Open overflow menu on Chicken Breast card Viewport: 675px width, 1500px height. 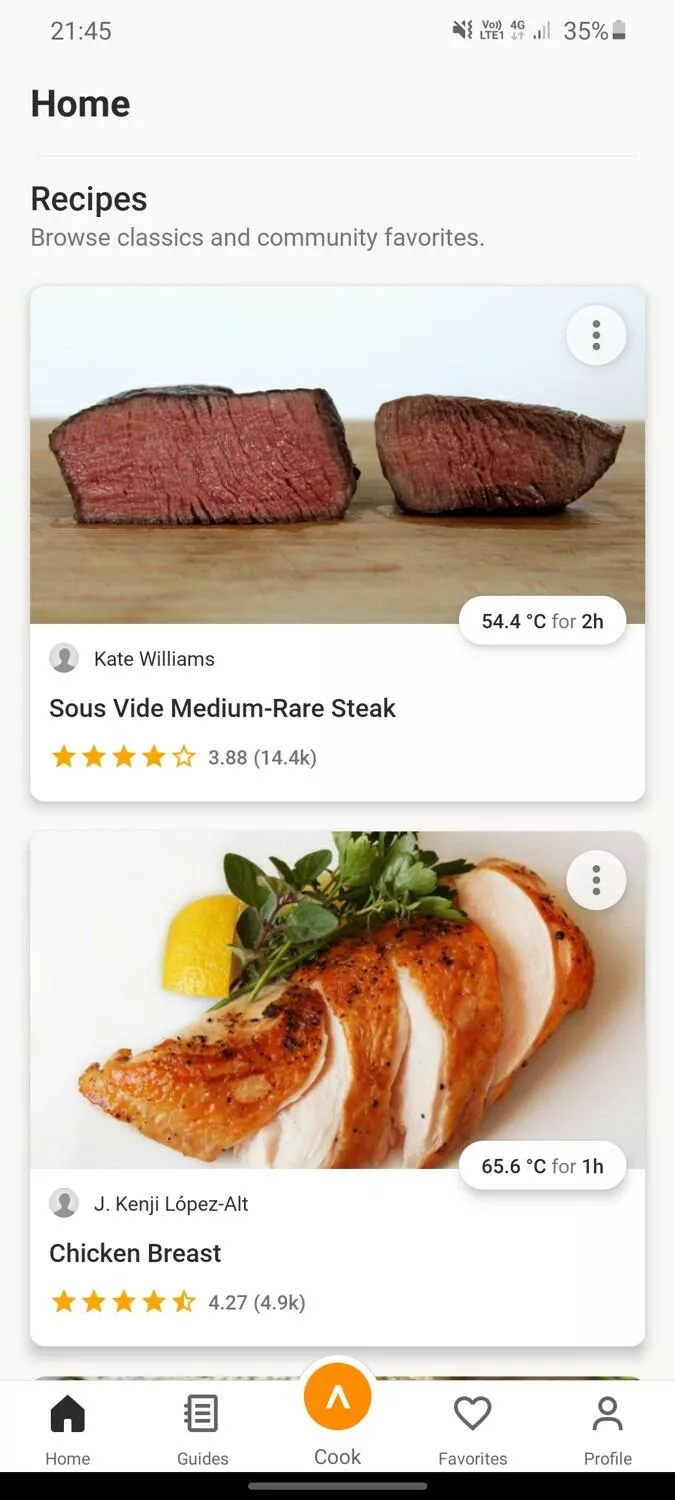[x=596, y=880]
